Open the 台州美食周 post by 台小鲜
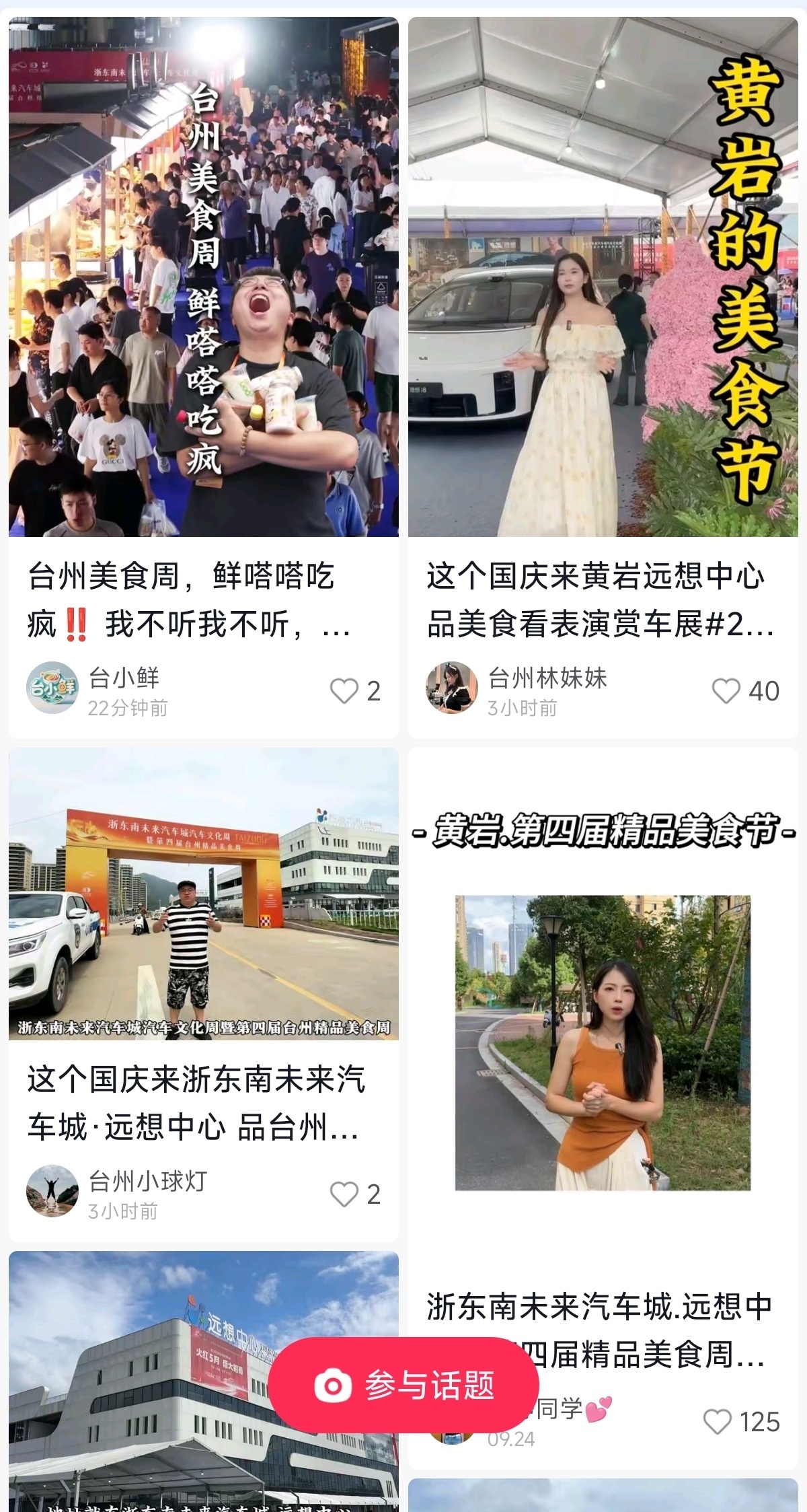Viewport: 807px width, 1512px height. coord(203,277)
